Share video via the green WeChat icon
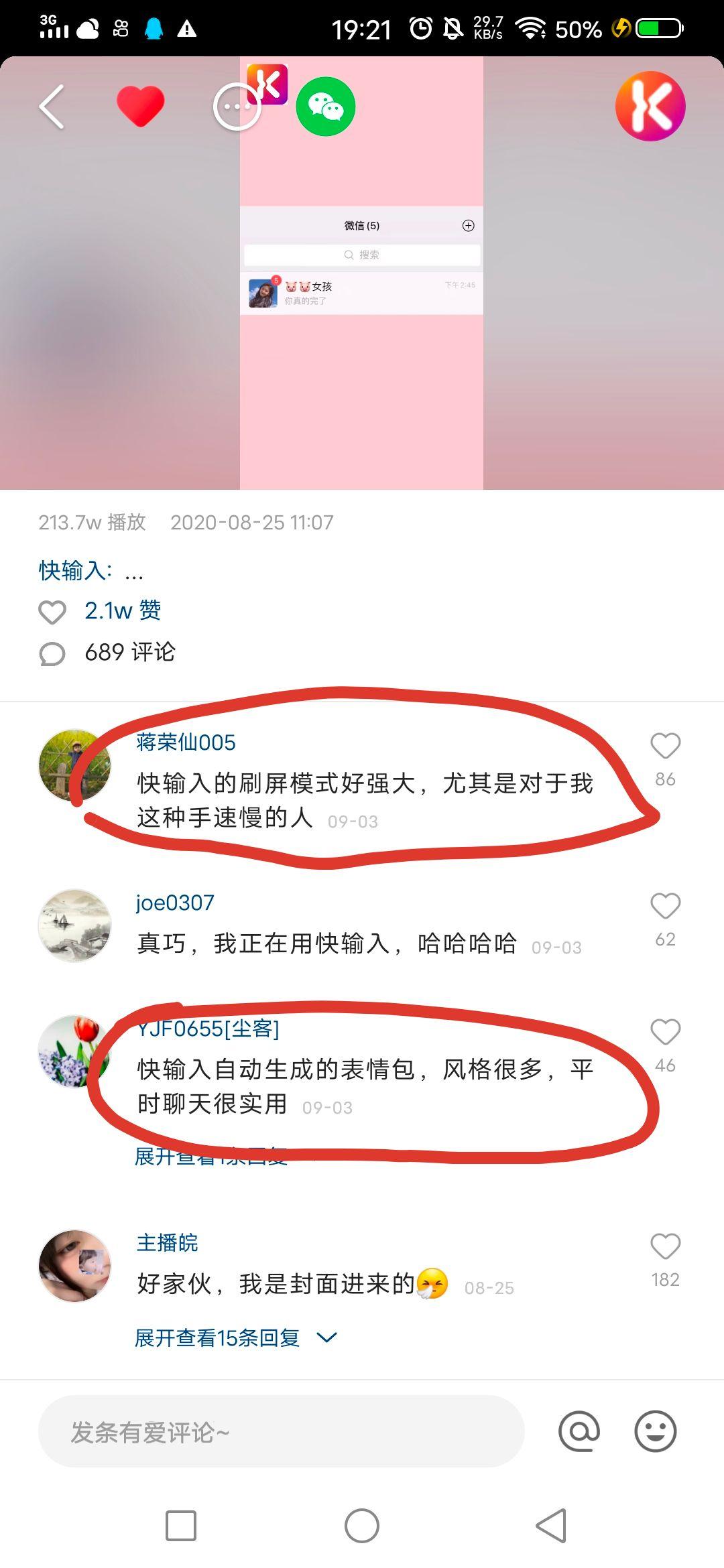 [x=326, y=107]
